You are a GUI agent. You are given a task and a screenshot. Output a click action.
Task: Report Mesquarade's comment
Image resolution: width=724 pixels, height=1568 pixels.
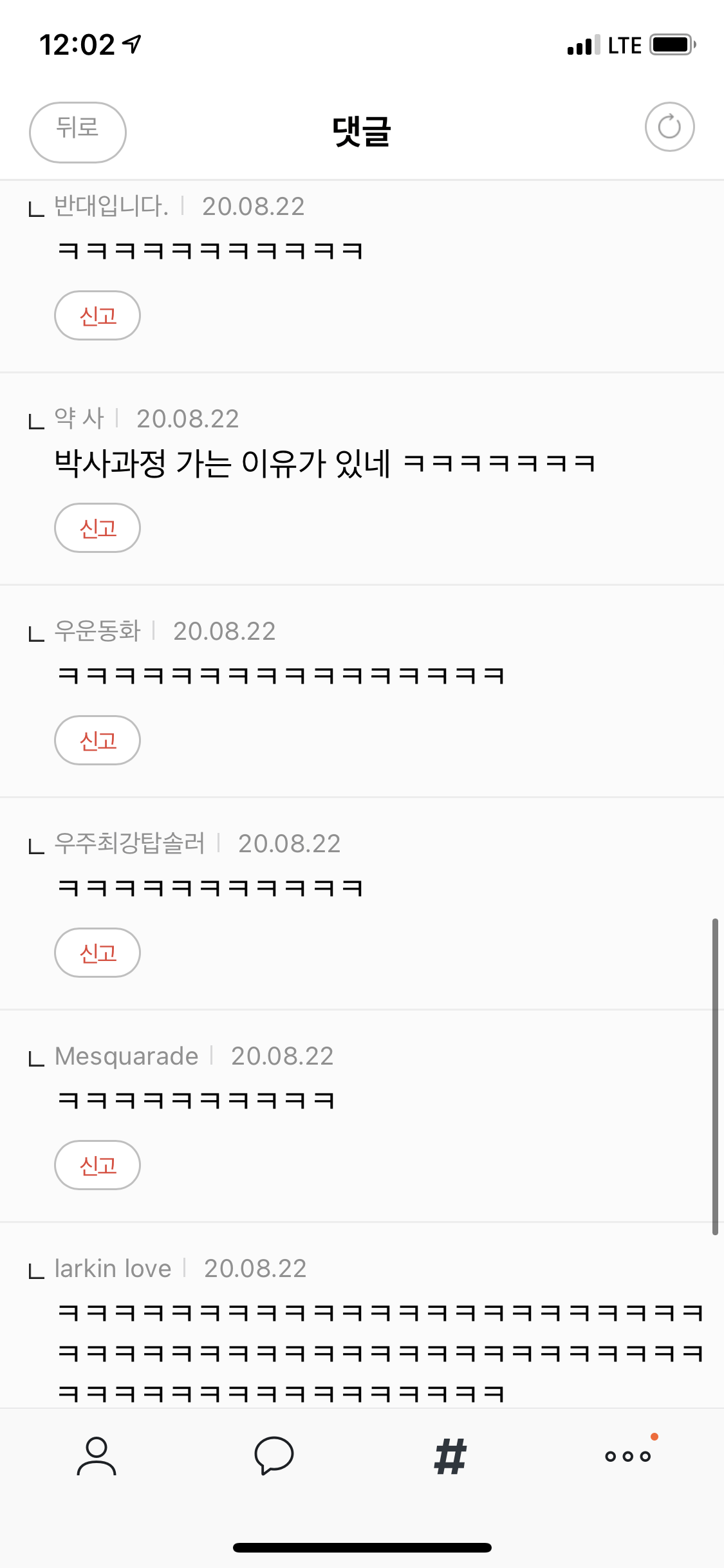click(97, 1165)
